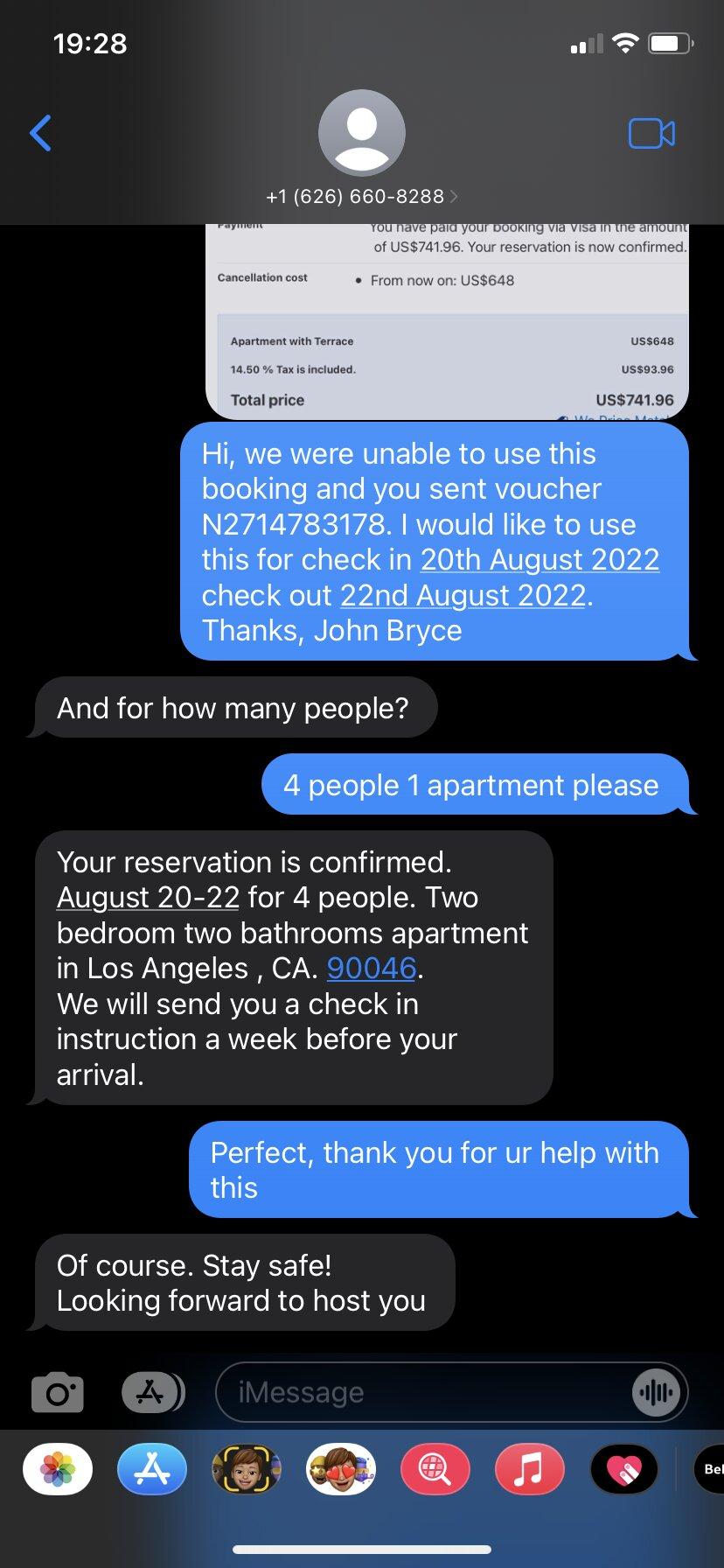Start a FaceTime video call
Viewport: 724px width, 1568px height.
pyautogui.click(x=651, y=133)
